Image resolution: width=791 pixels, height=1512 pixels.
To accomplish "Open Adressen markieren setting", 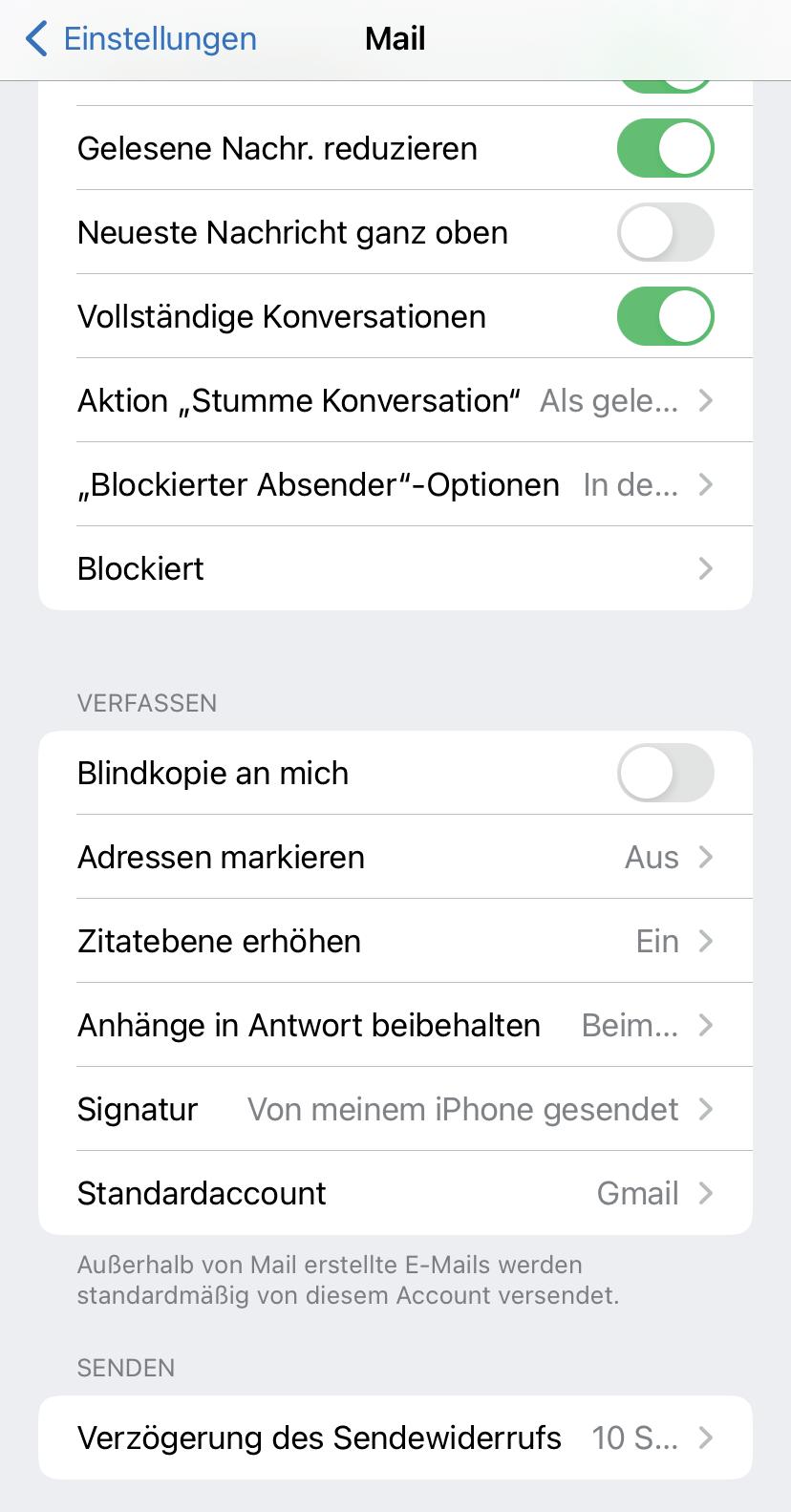I will pos(395,858).
